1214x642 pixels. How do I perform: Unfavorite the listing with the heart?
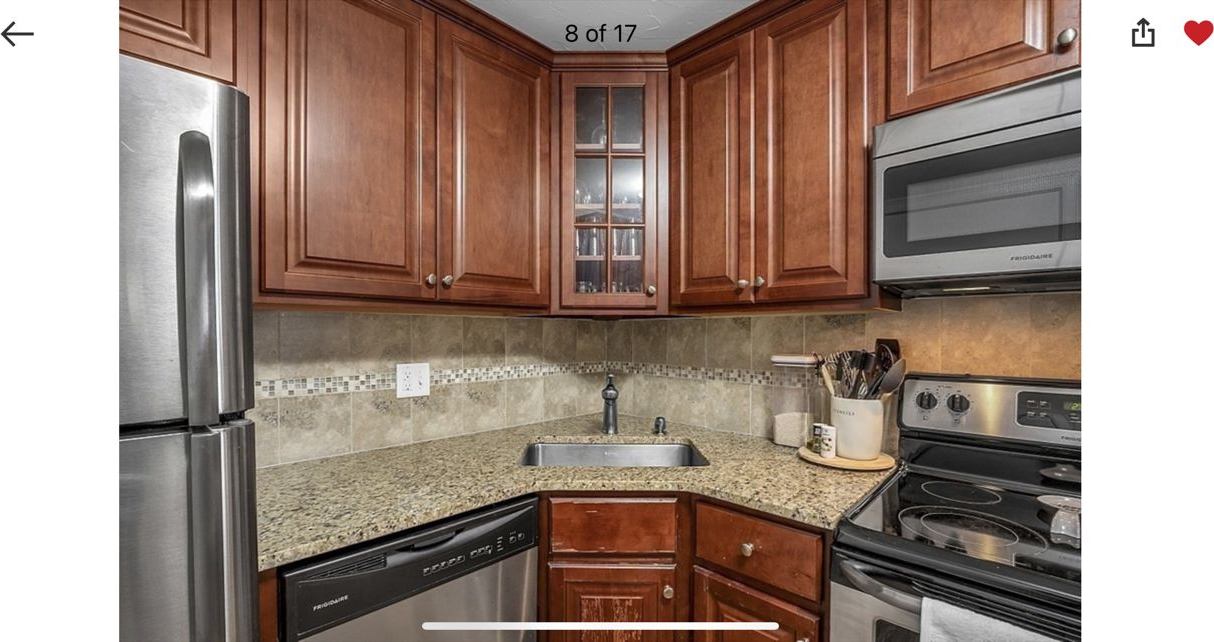[x=1198, y=33]
